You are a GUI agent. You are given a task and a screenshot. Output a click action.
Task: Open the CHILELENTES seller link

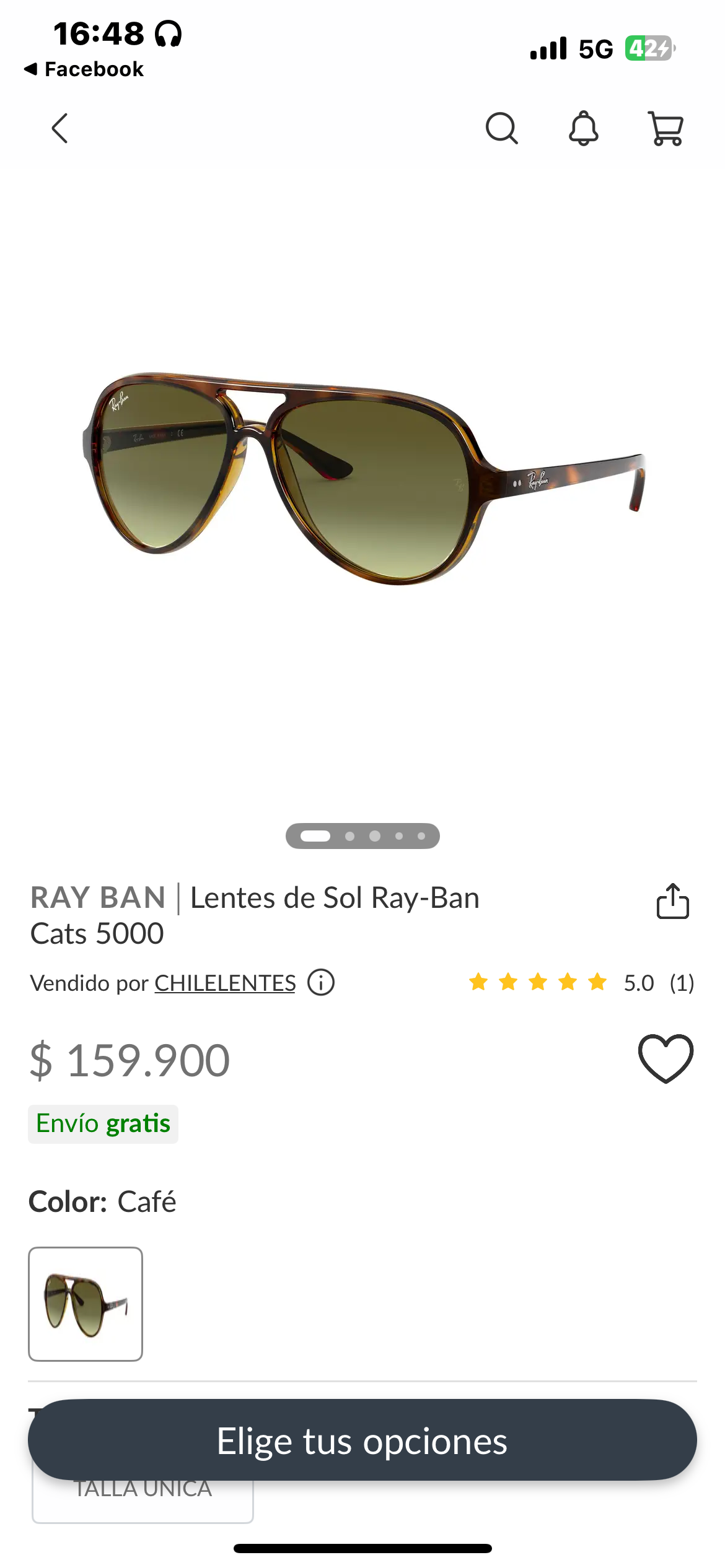tap(225, 983)
